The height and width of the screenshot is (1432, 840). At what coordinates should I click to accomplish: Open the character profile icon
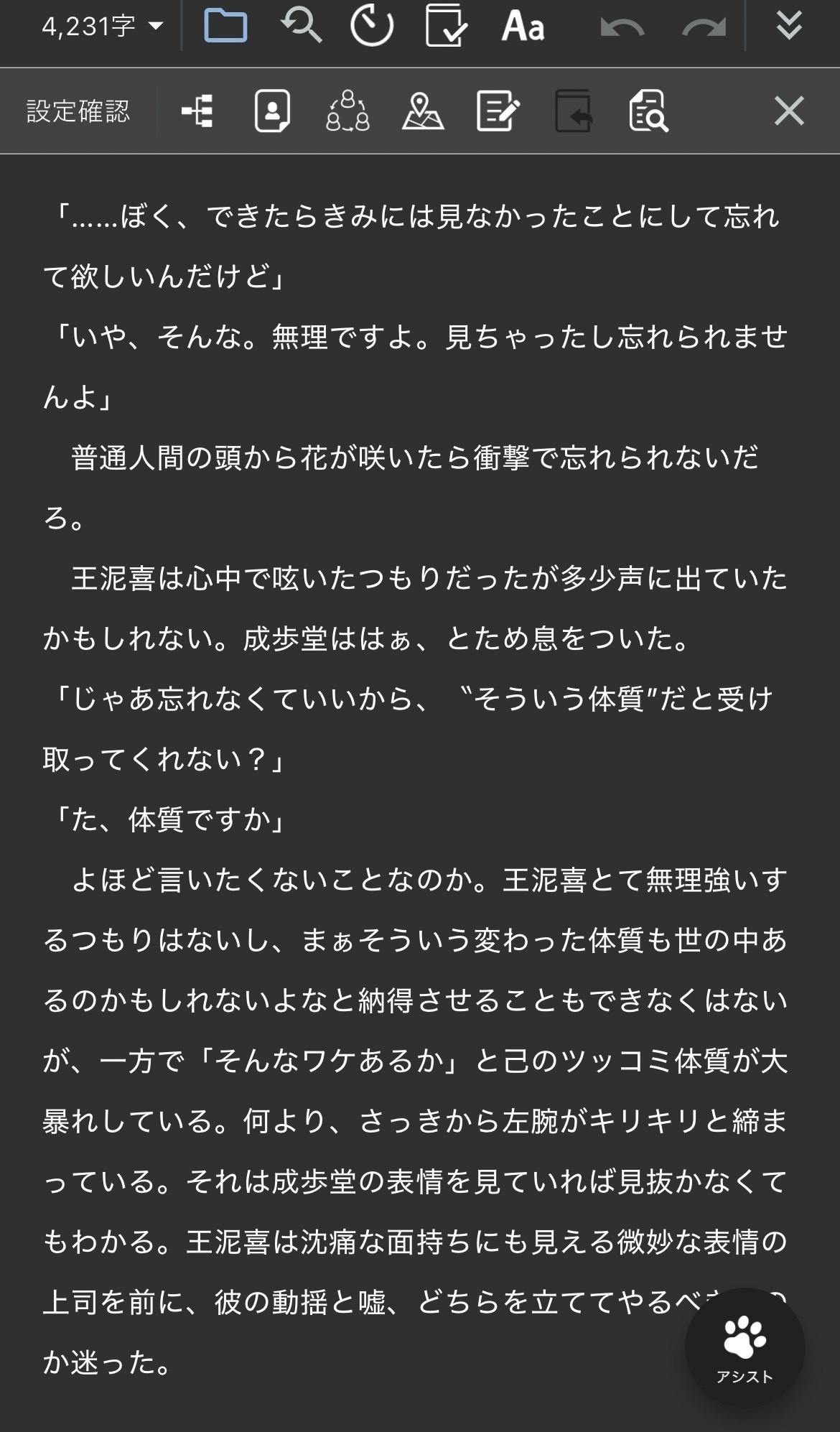pos(273,111)
